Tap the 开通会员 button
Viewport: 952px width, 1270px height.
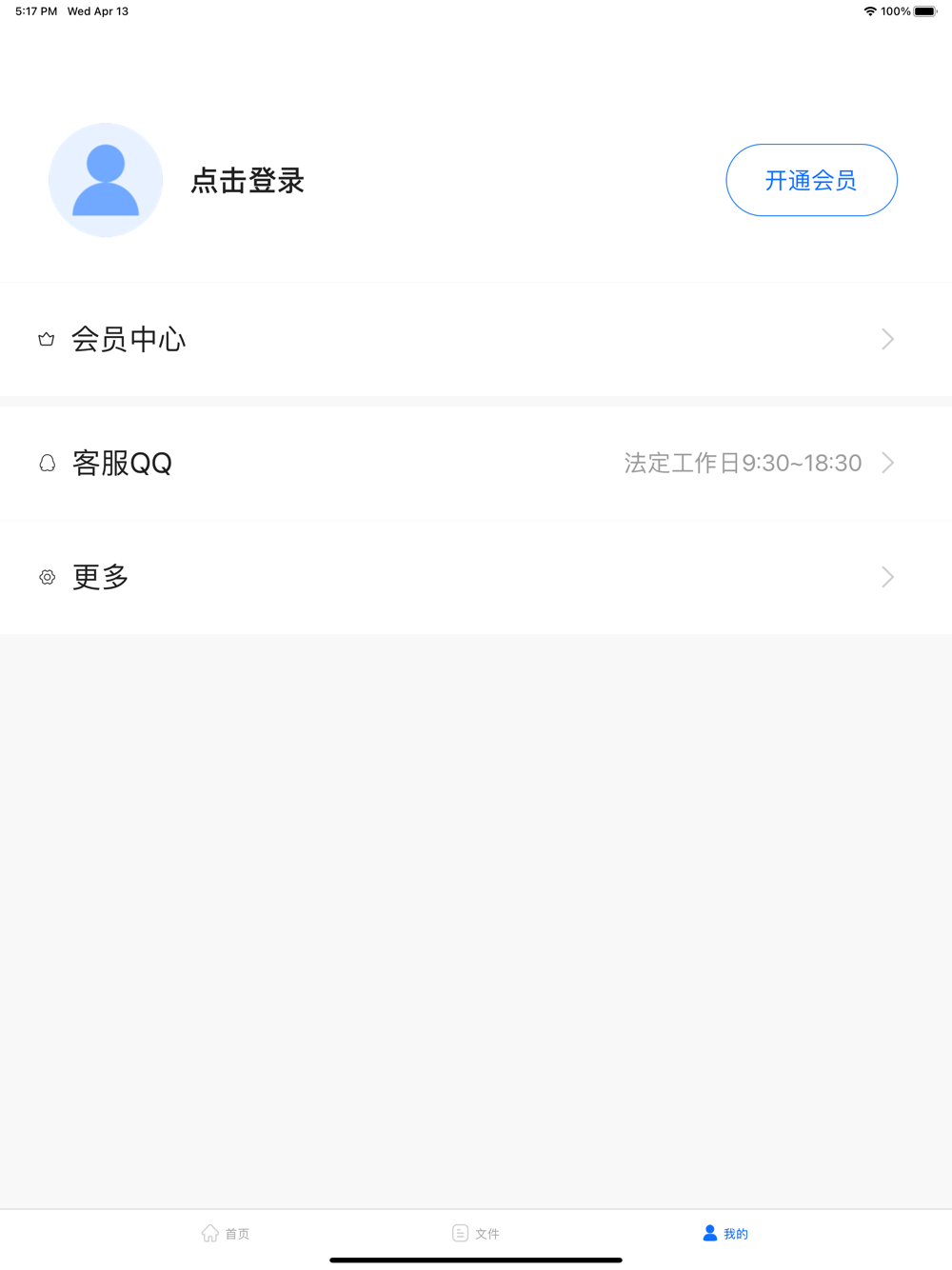click(811, 180)
